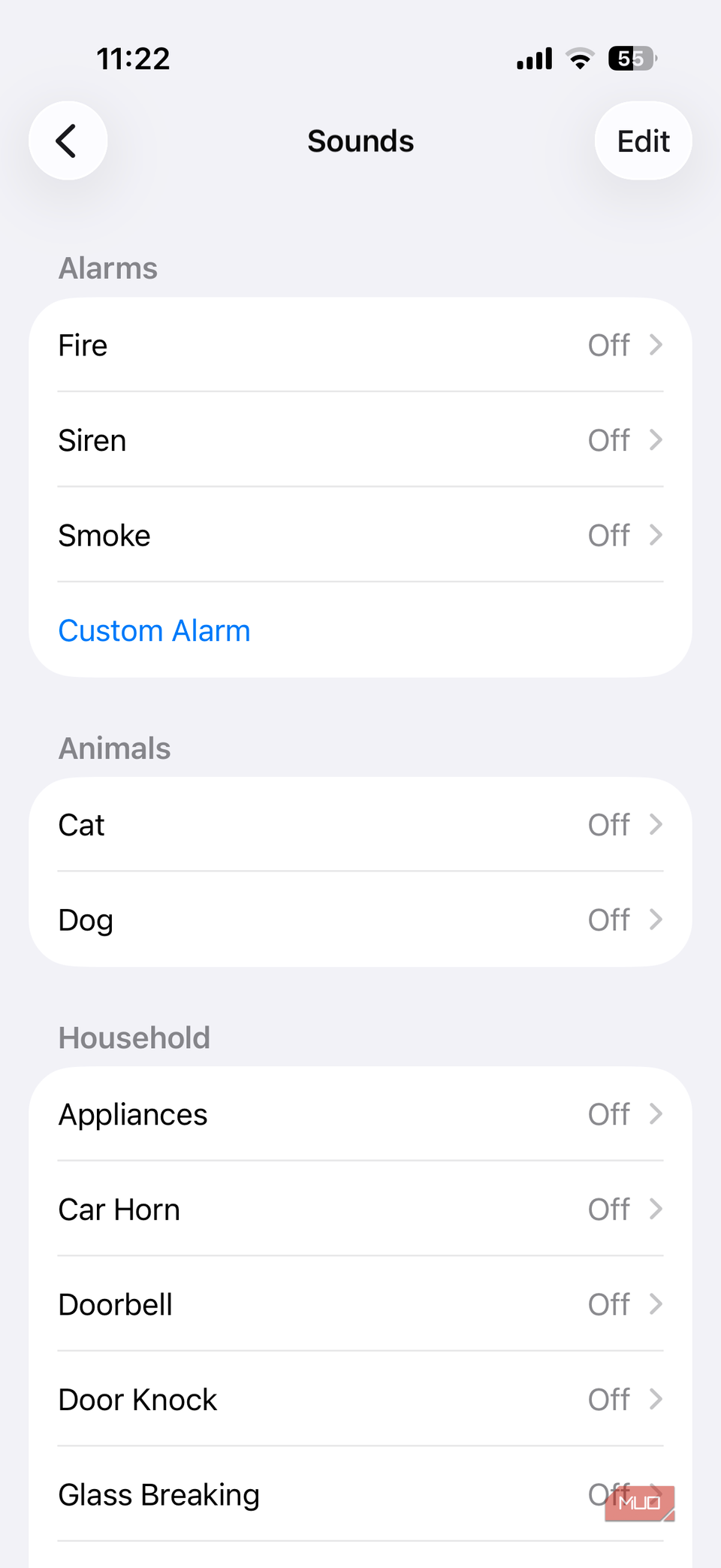The image size is (721, 1568).
Task: Open the Appliances sound setting
Action: [360, 1114]
